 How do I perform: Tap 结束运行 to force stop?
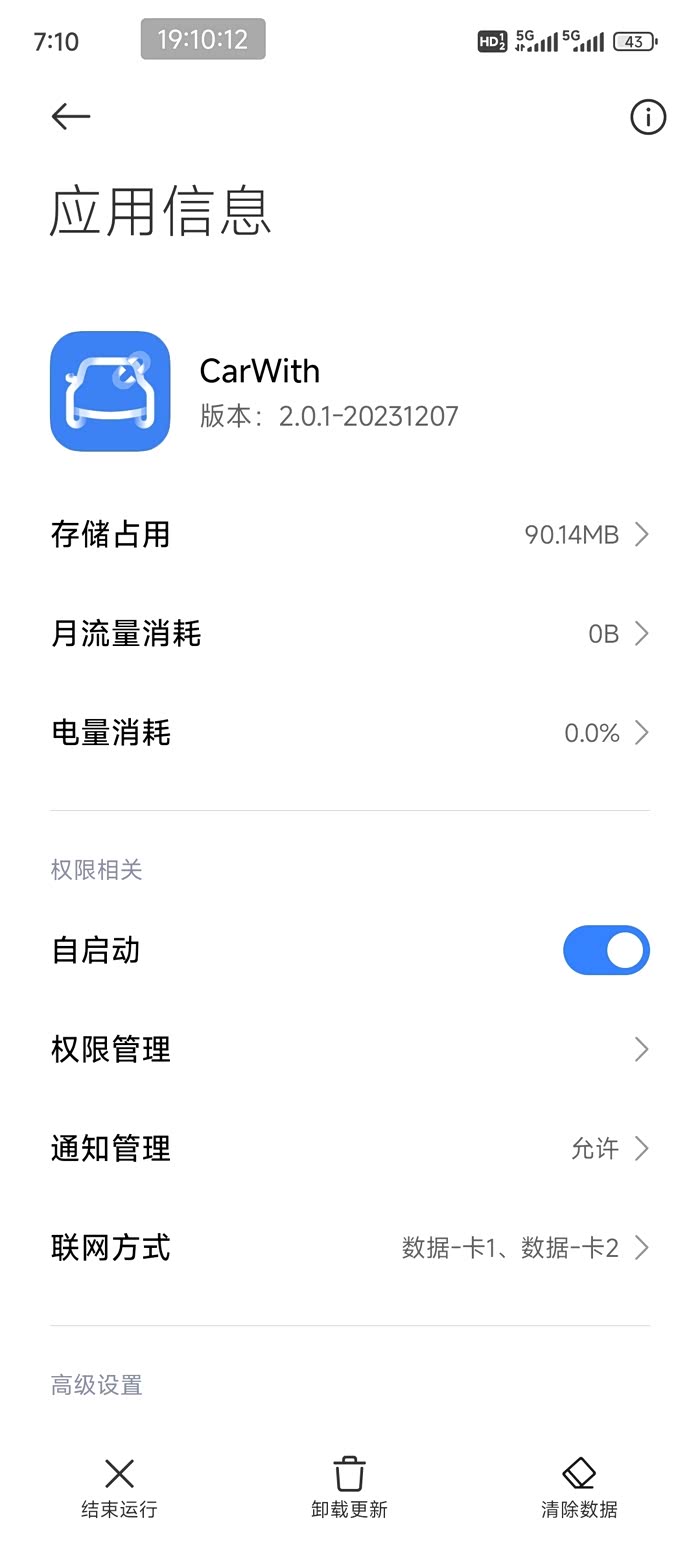[x=119, y=1488]
